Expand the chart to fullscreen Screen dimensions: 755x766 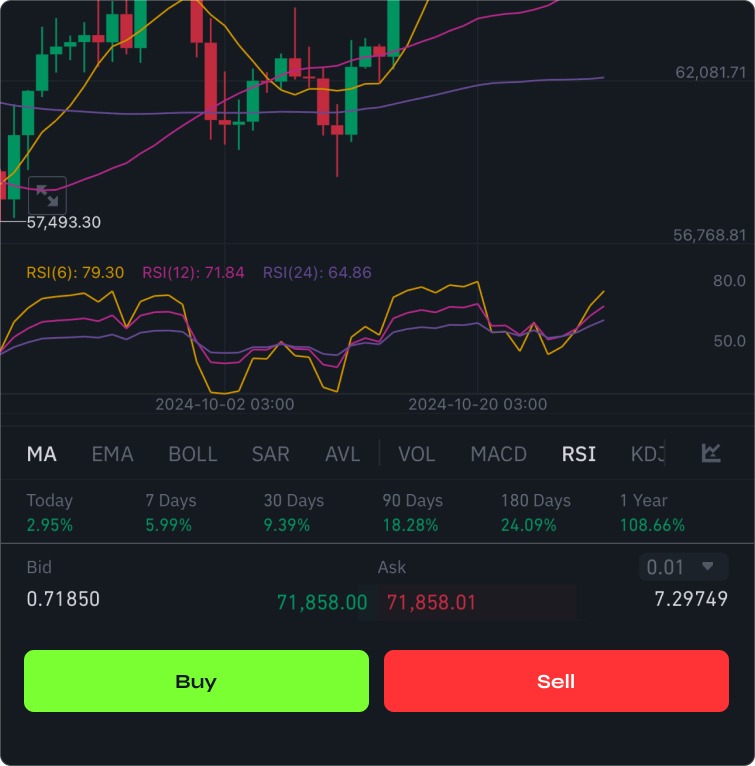tap(47, 195)
